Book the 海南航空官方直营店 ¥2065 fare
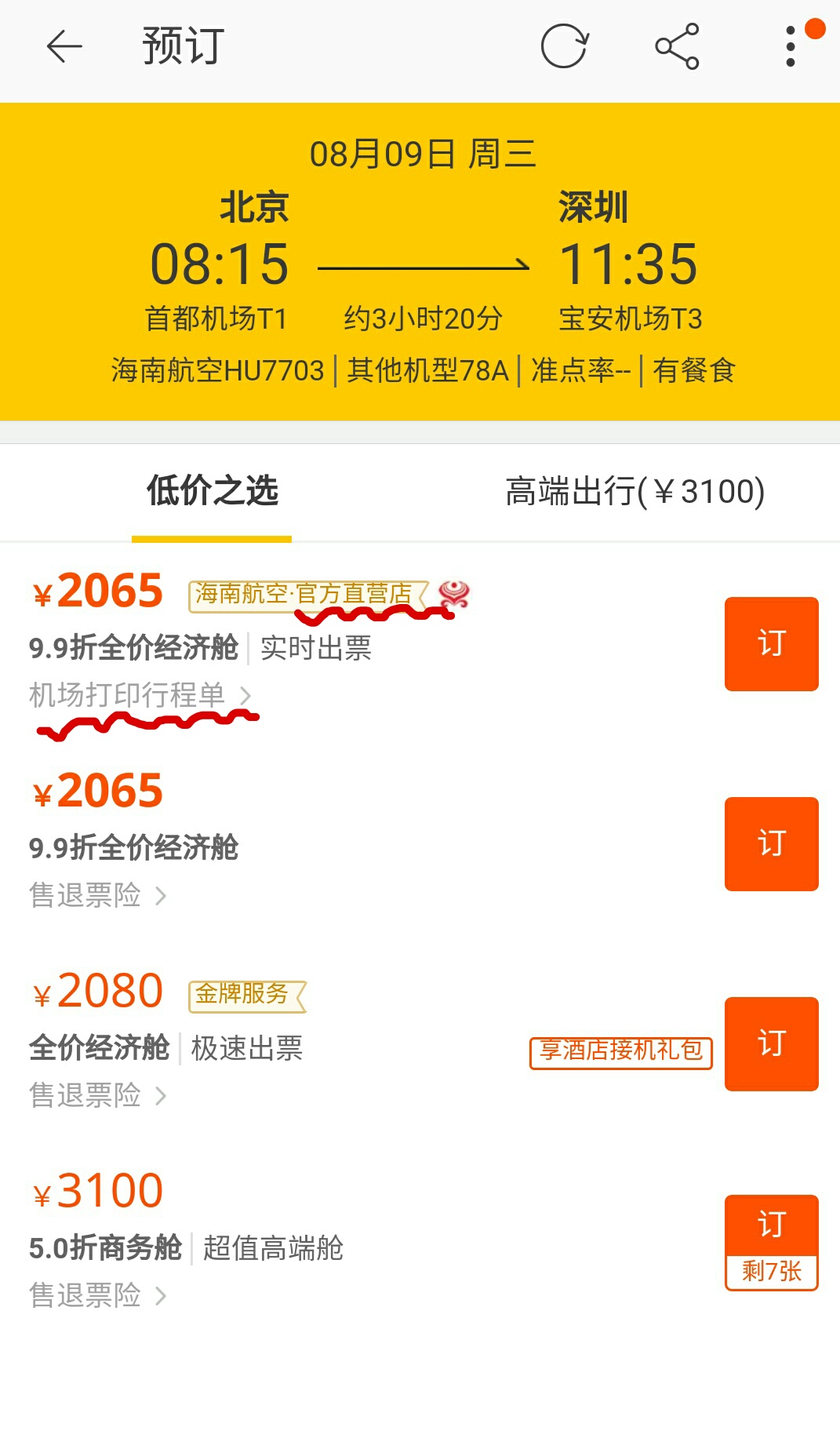The width and height of the screenshot is (840, 1449). (771, 644)
